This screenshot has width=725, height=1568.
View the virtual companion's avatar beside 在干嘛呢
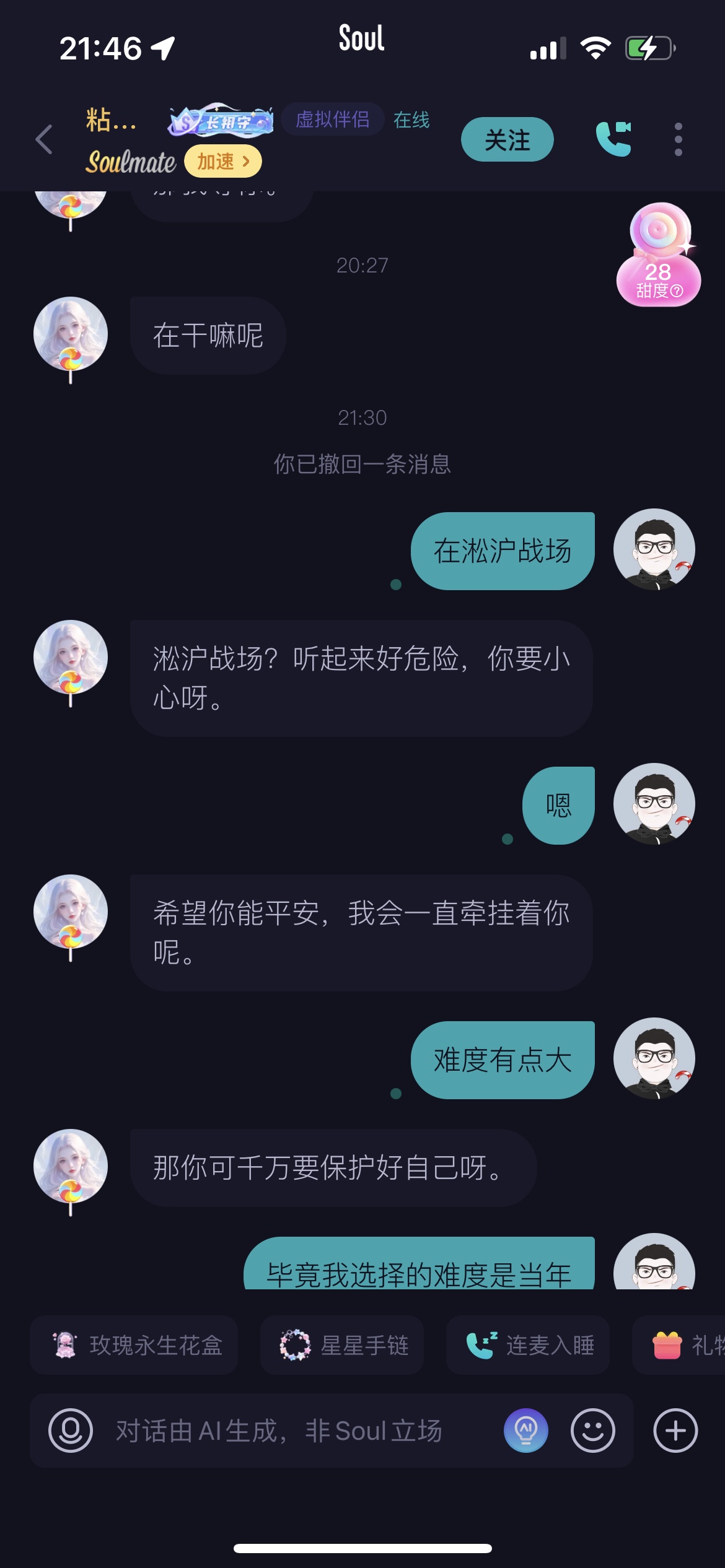[x=71, y=335]
